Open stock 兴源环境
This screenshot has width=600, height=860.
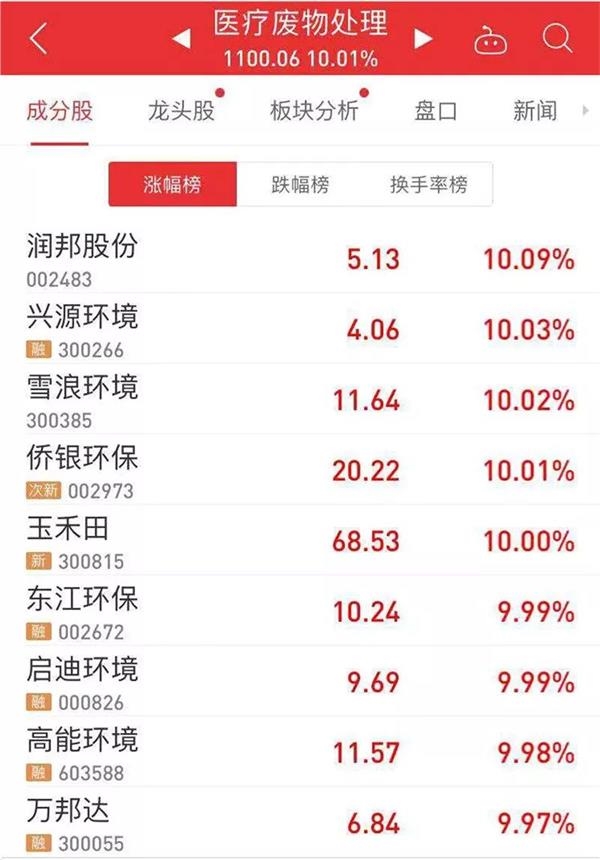pos(300,329)
